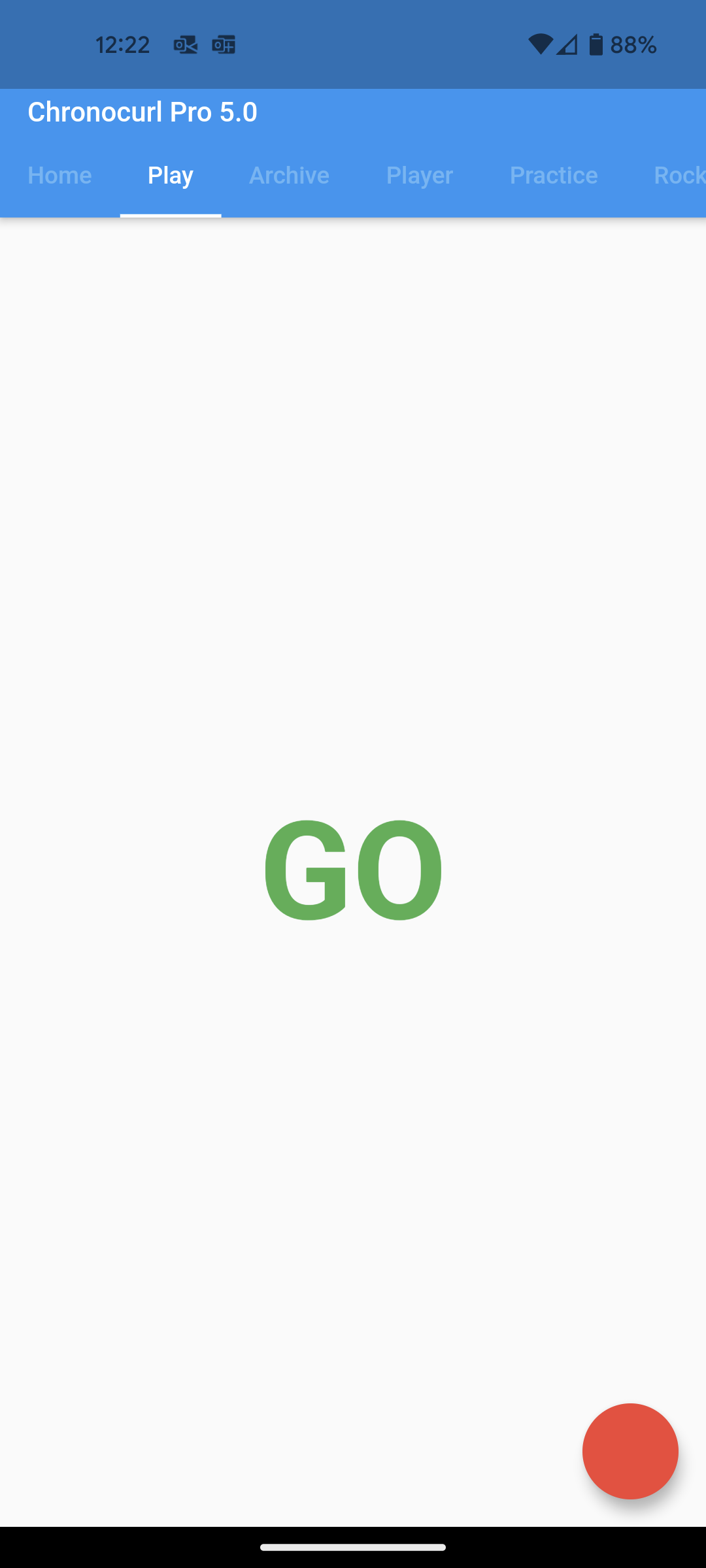Tap the red floating action button

(x=630, y=1451)
